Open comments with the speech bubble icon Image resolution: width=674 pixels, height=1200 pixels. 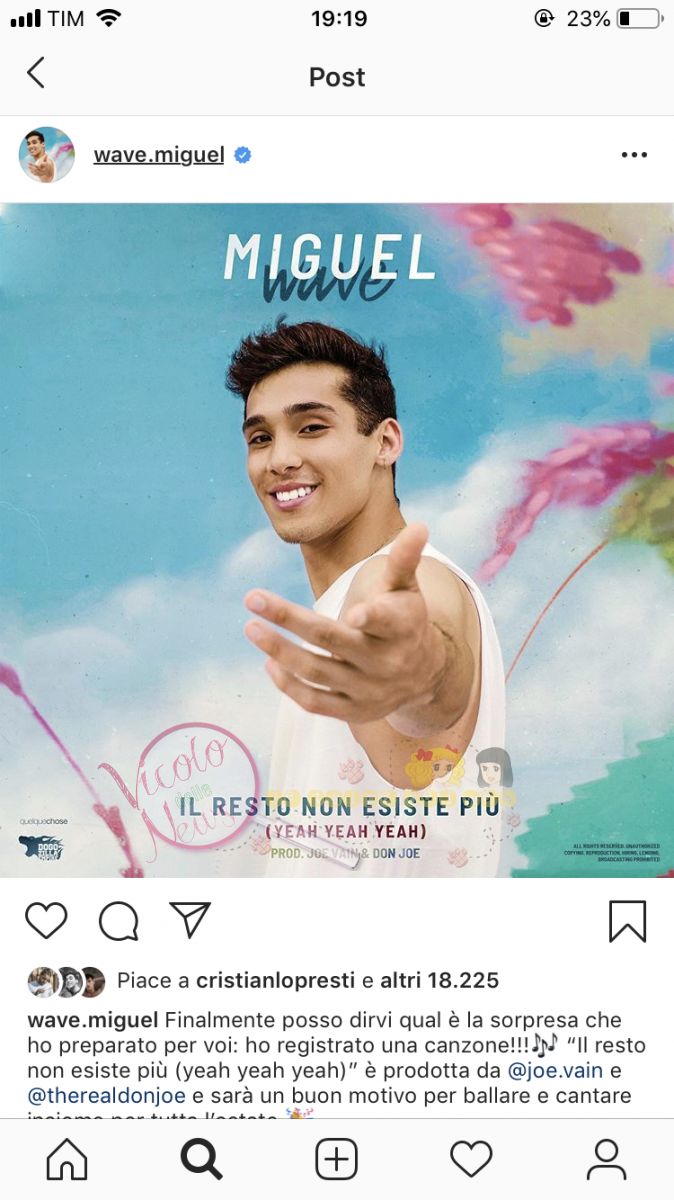point(118,920)
